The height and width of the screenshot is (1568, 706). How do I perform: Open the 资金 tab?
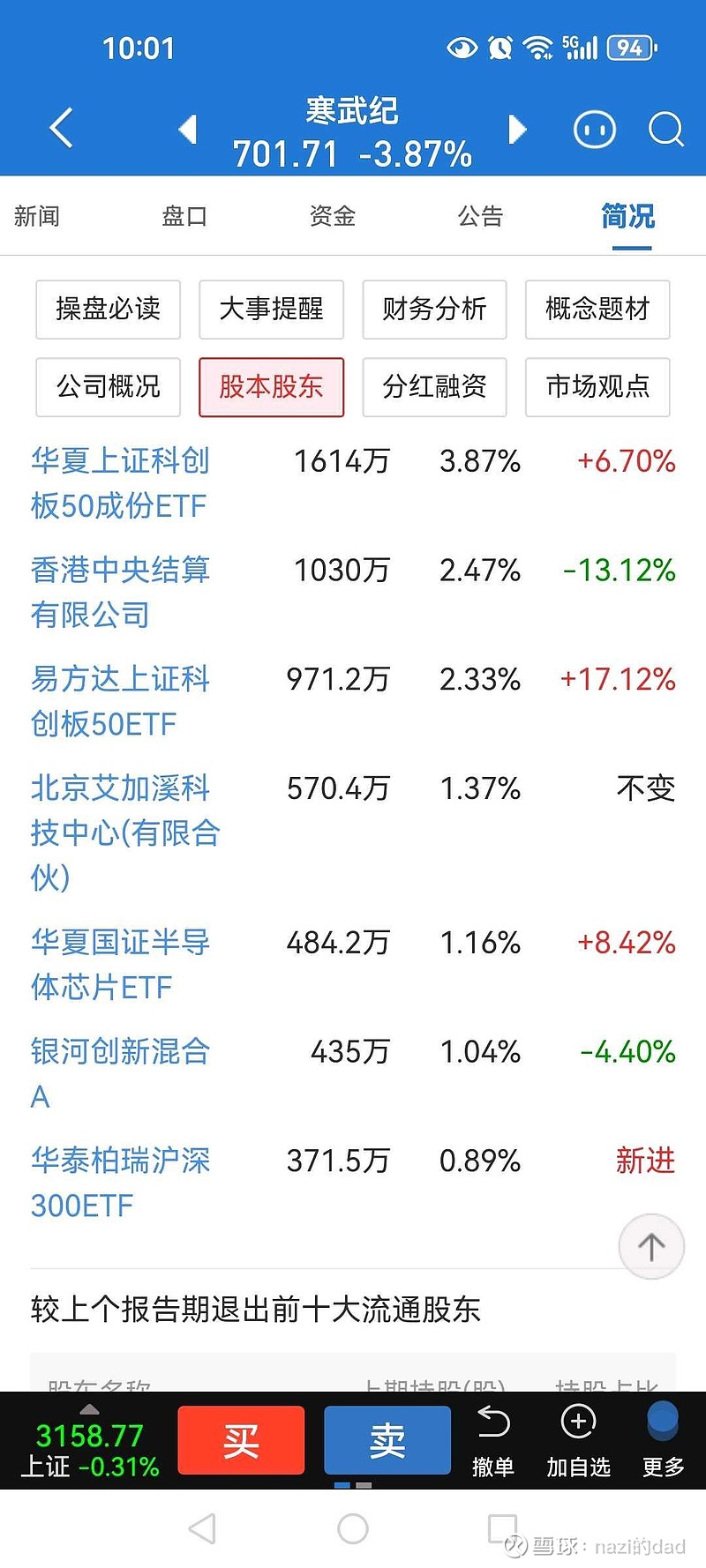tap(333, 216)
